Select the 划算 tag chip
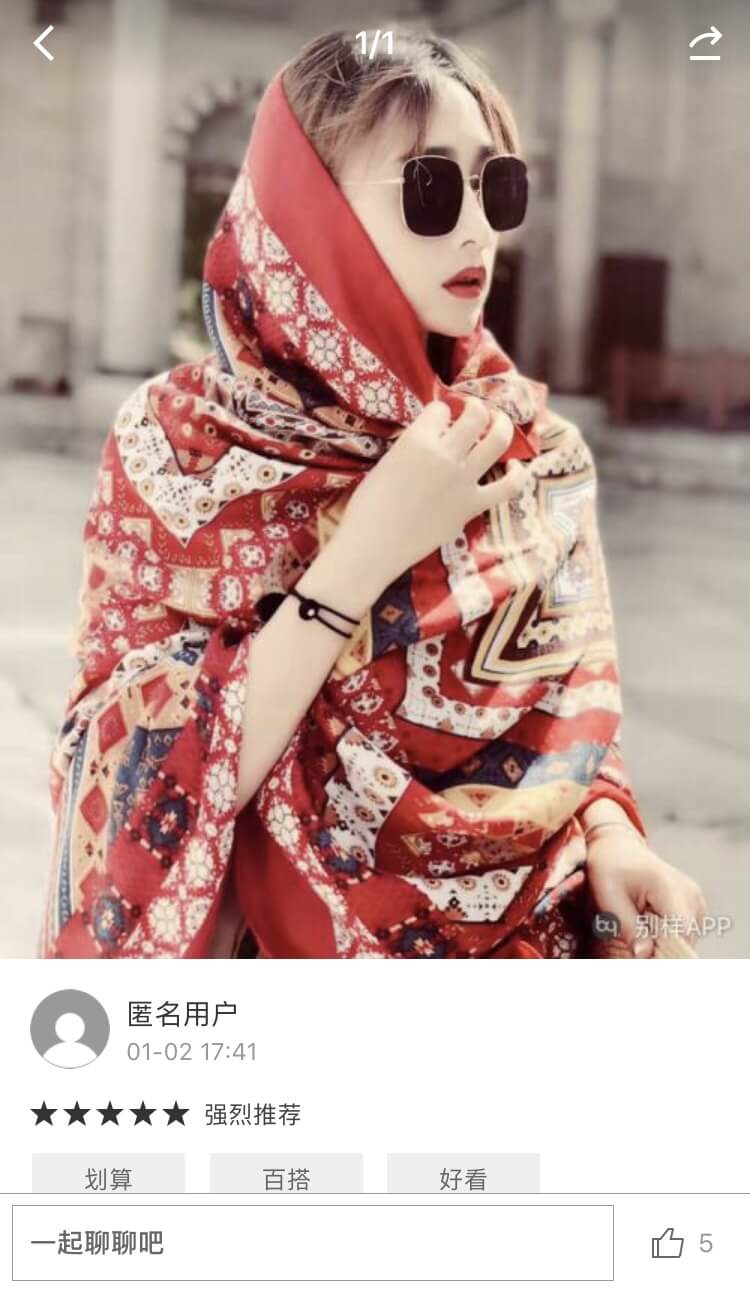The image size is (750, 1293). click(108, 1176)
